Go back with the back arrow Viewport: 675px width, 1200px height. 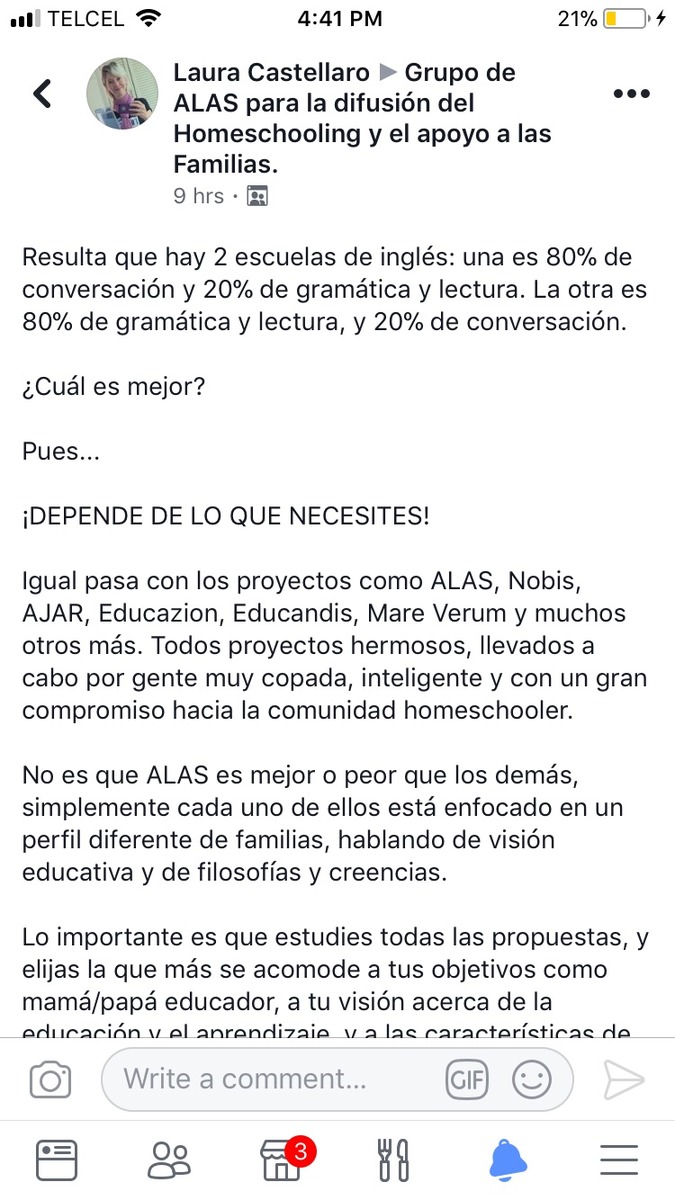tap(42, 93)
